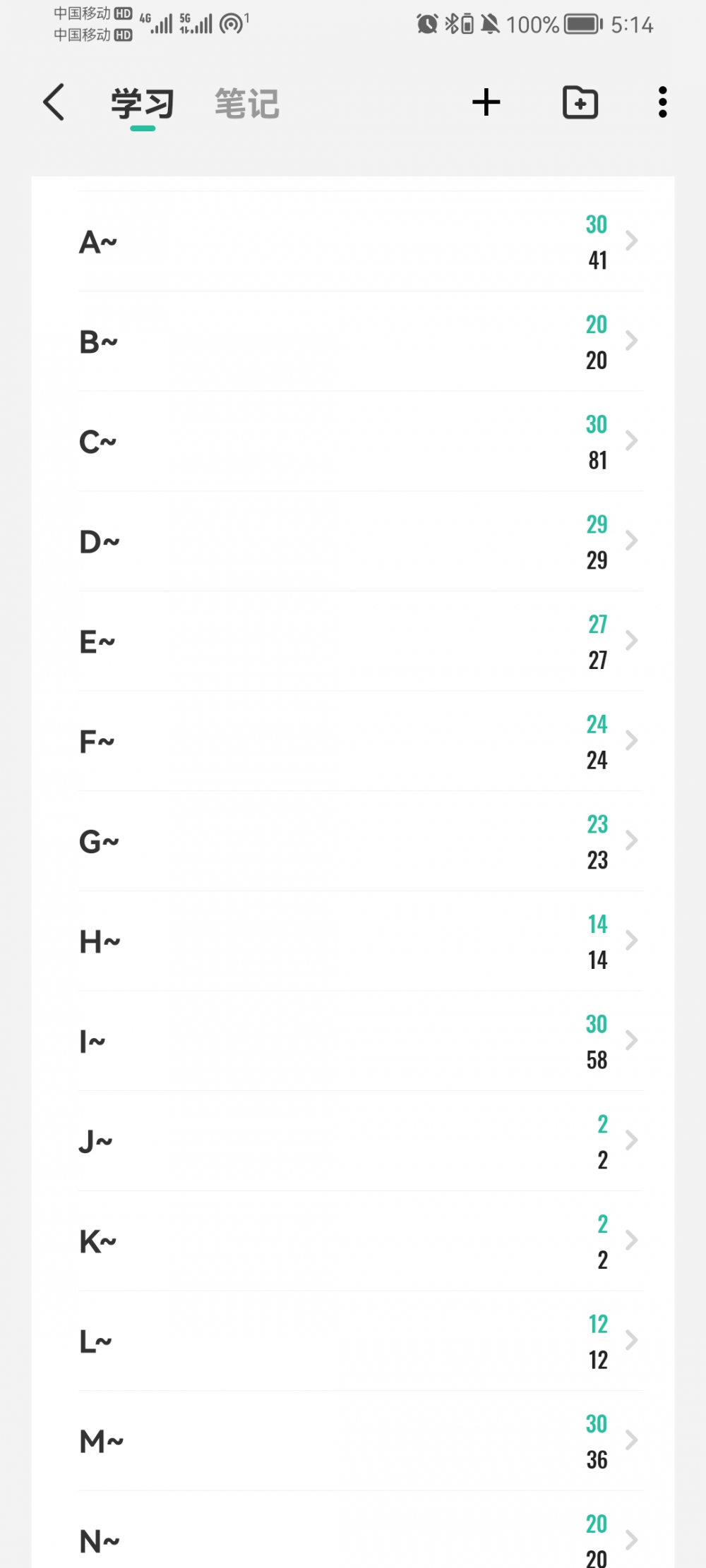
Task: Go back using the top-left arrow
Action: [x=54, y=102]
